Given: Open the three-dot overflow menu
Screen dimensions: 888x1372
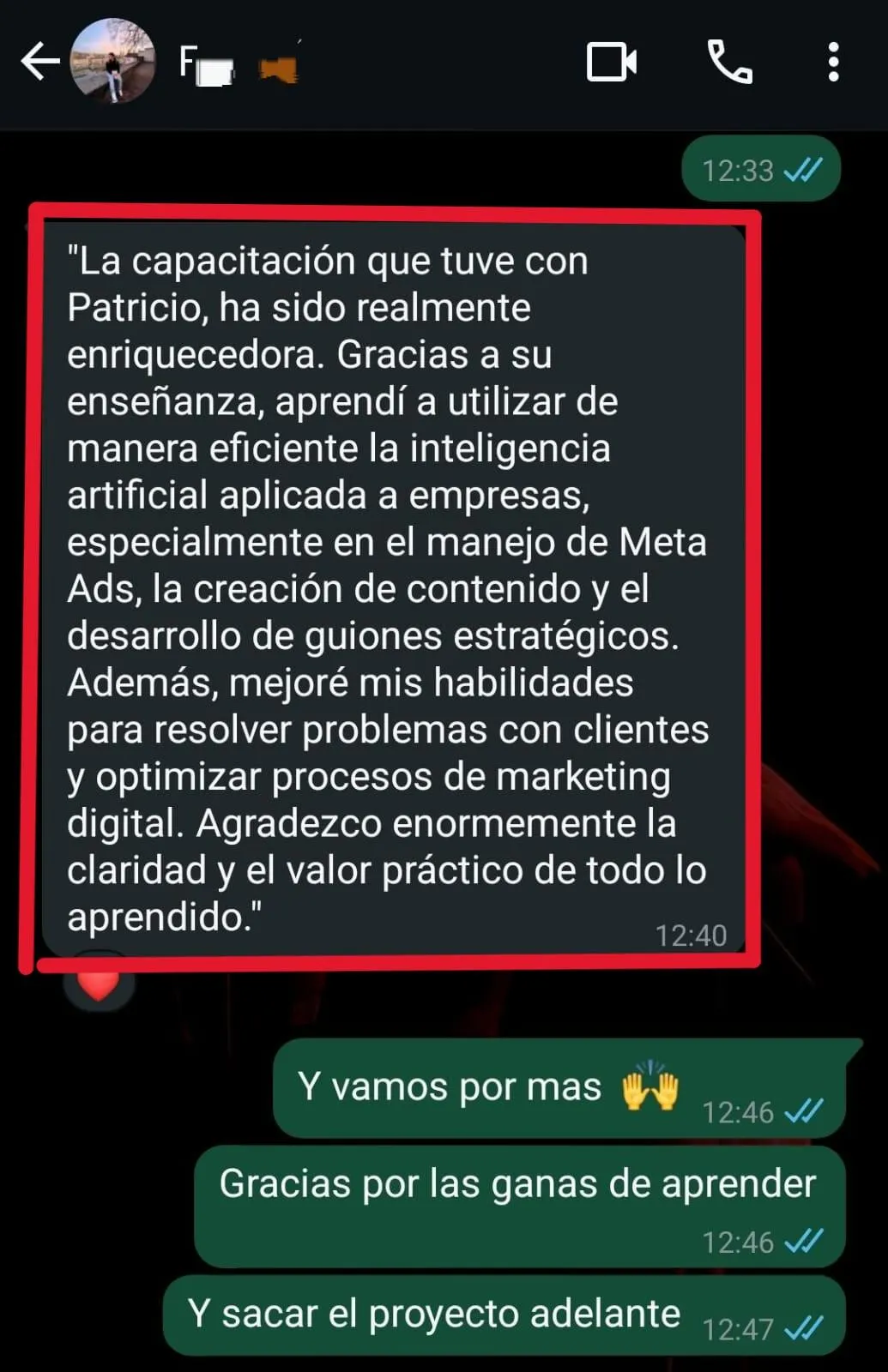Looking at the screenshot, I should (x=832, y=63).
